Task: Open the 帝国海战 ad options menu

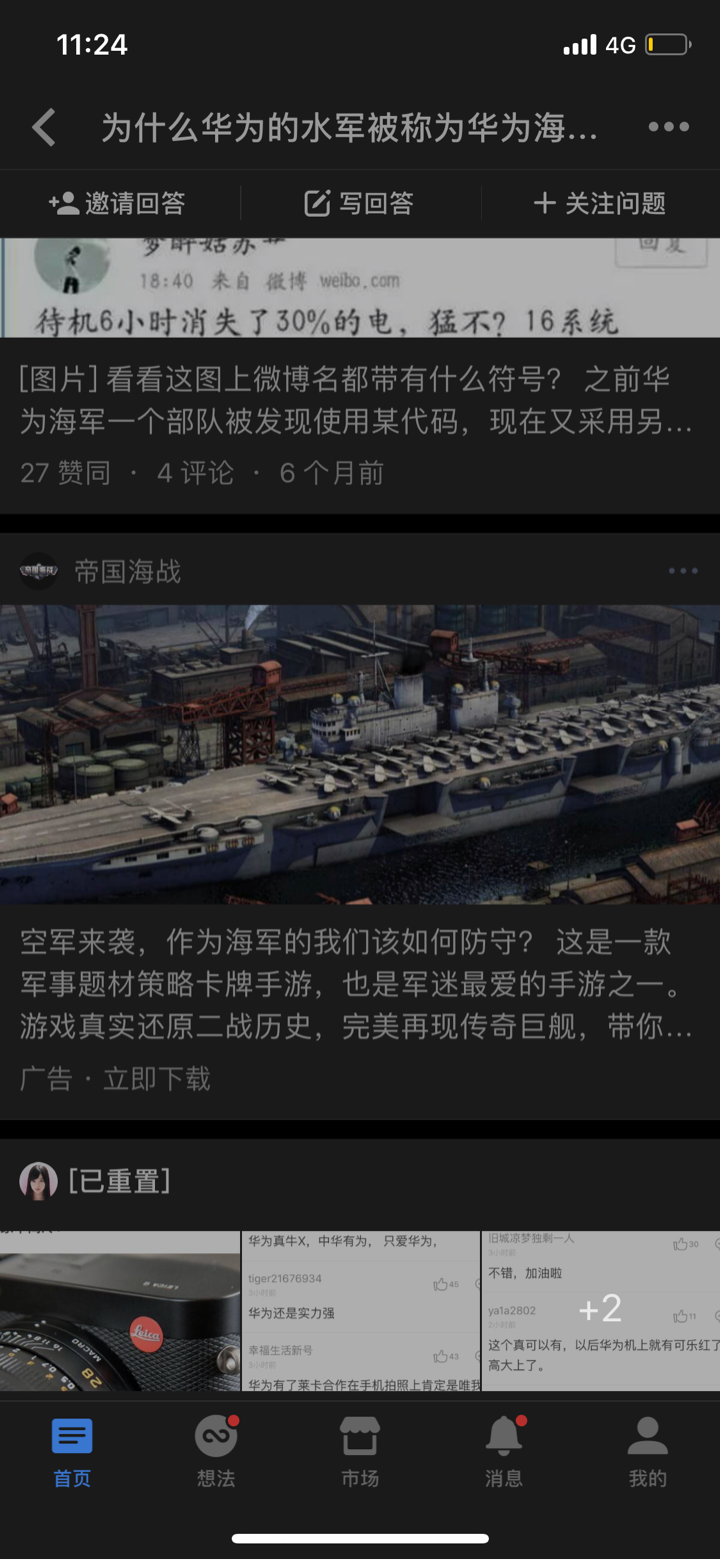Action: pos(683,571)
